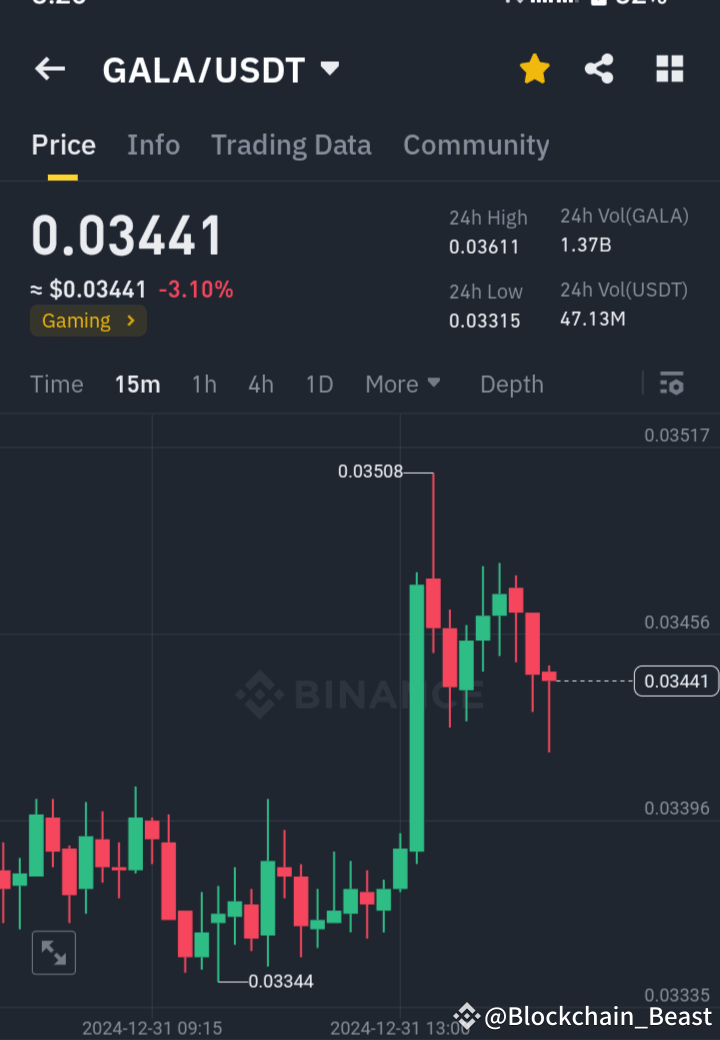720x1040 pixels.
Task: Tap the share icon
Action: 599,68
